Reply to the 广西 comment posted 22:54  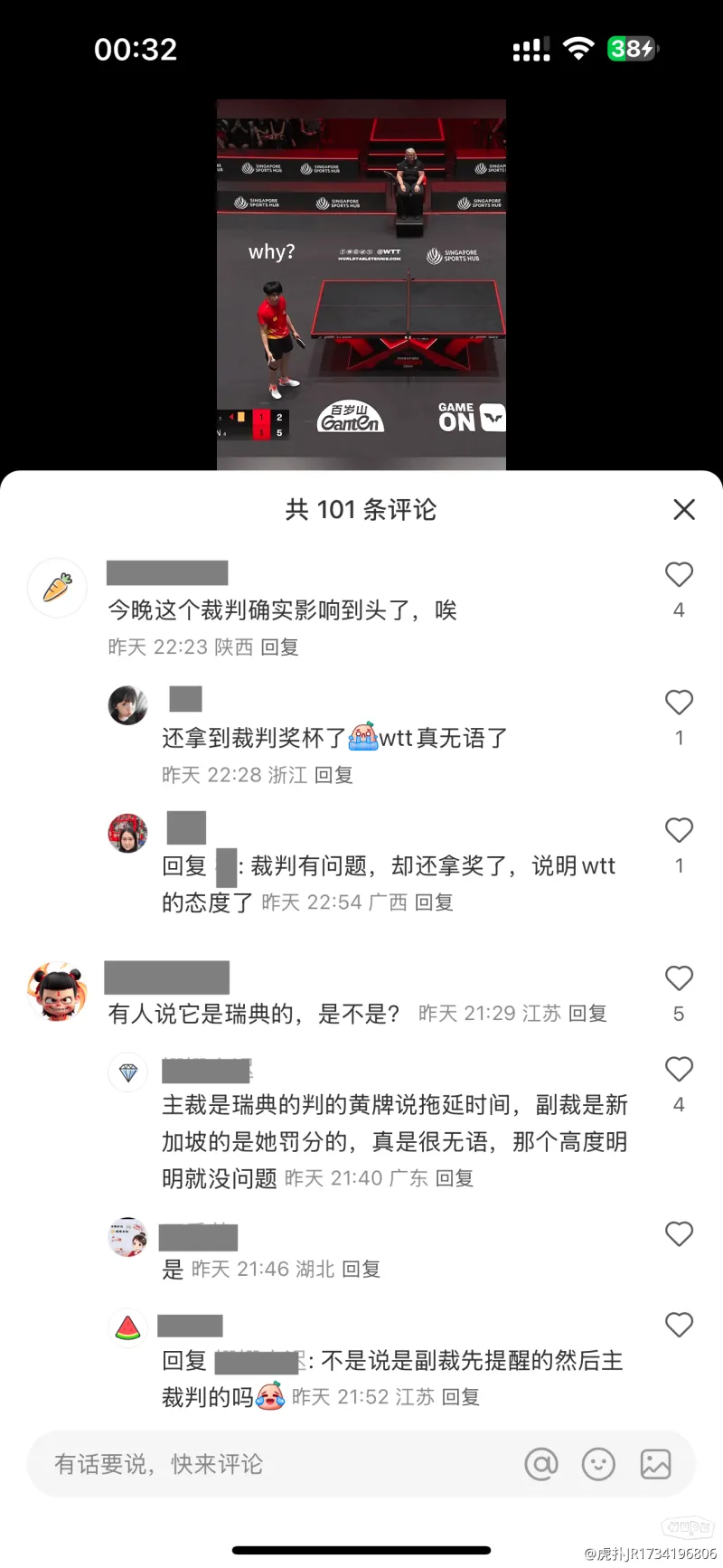point(434,902)
